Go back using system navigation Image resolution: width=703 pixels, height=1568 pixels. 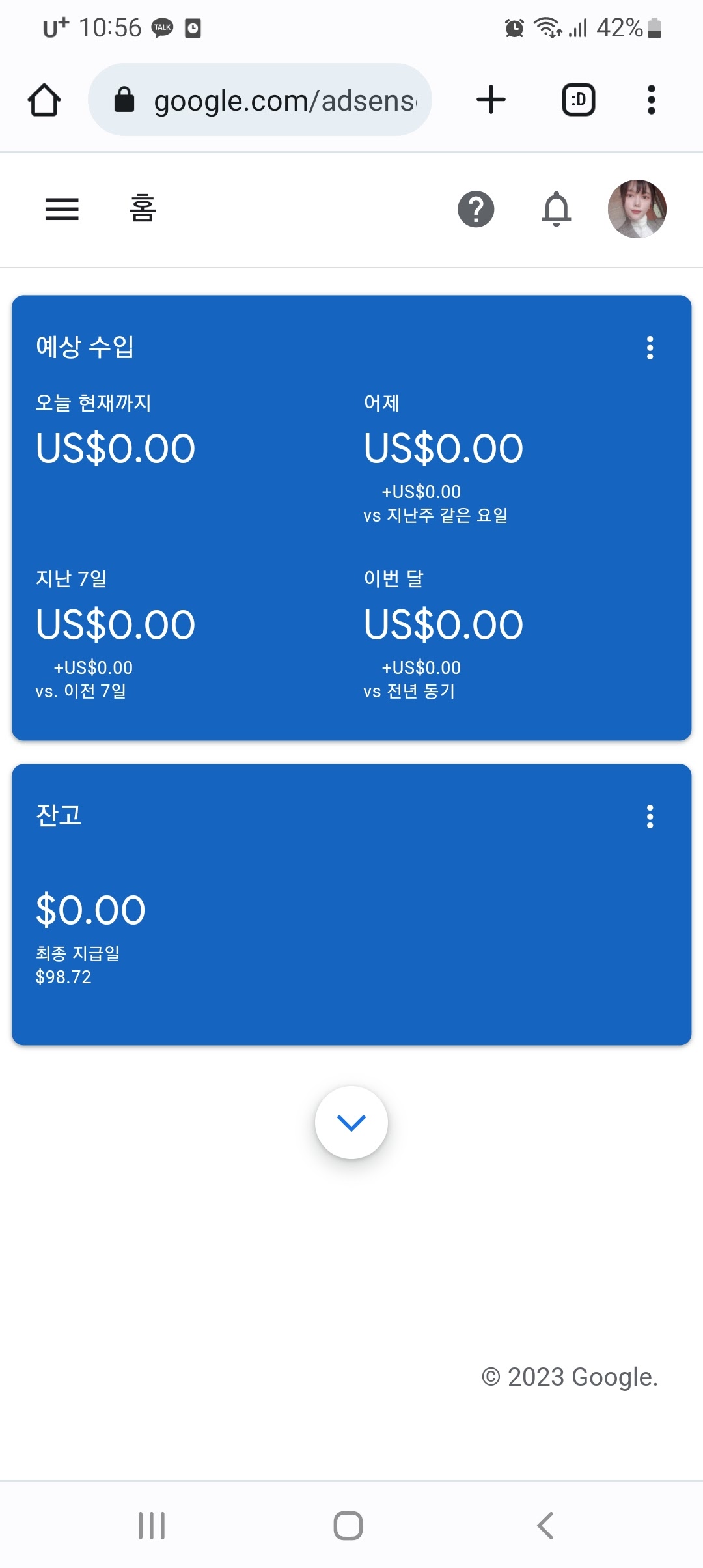pyautogui.click(x=545, y=1525)
